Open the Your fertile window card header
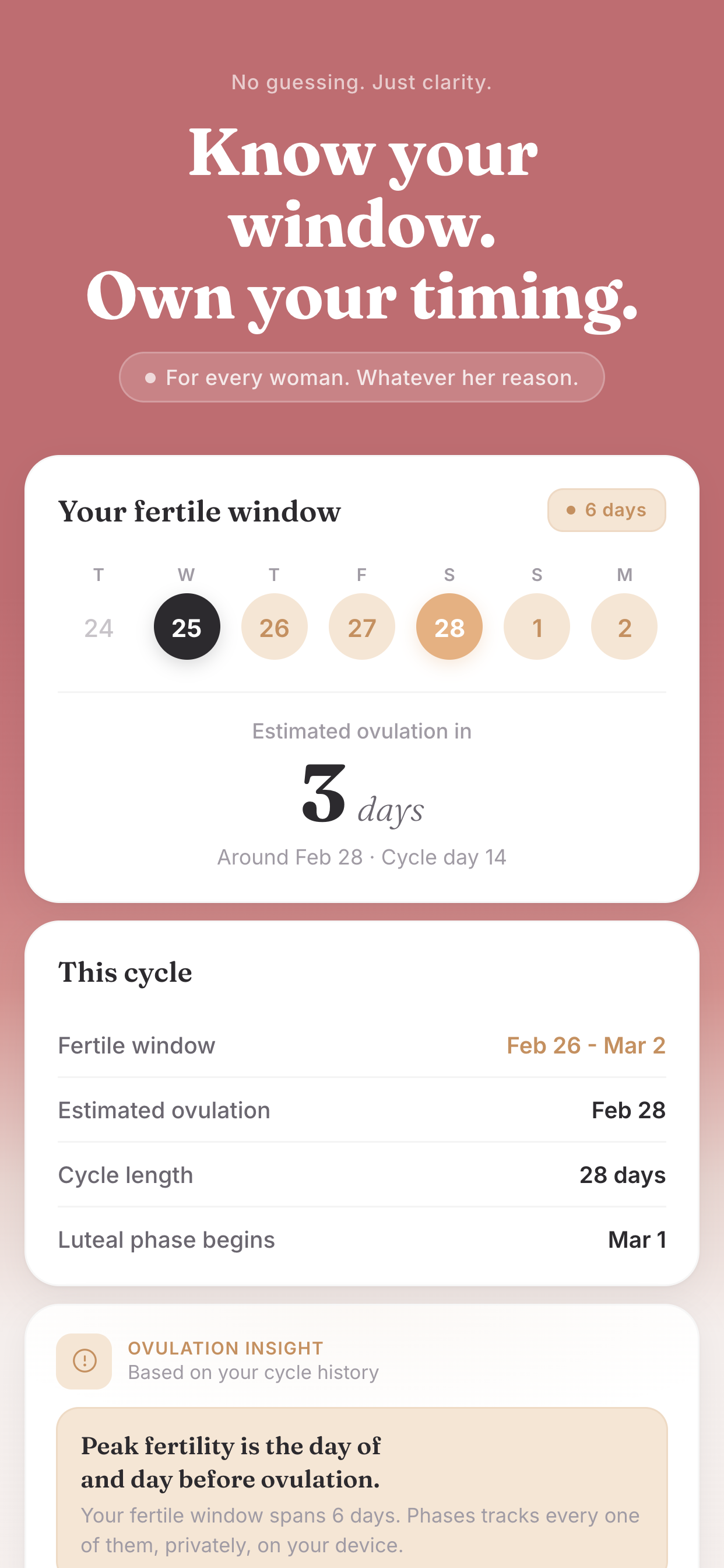 coord(199,512)
